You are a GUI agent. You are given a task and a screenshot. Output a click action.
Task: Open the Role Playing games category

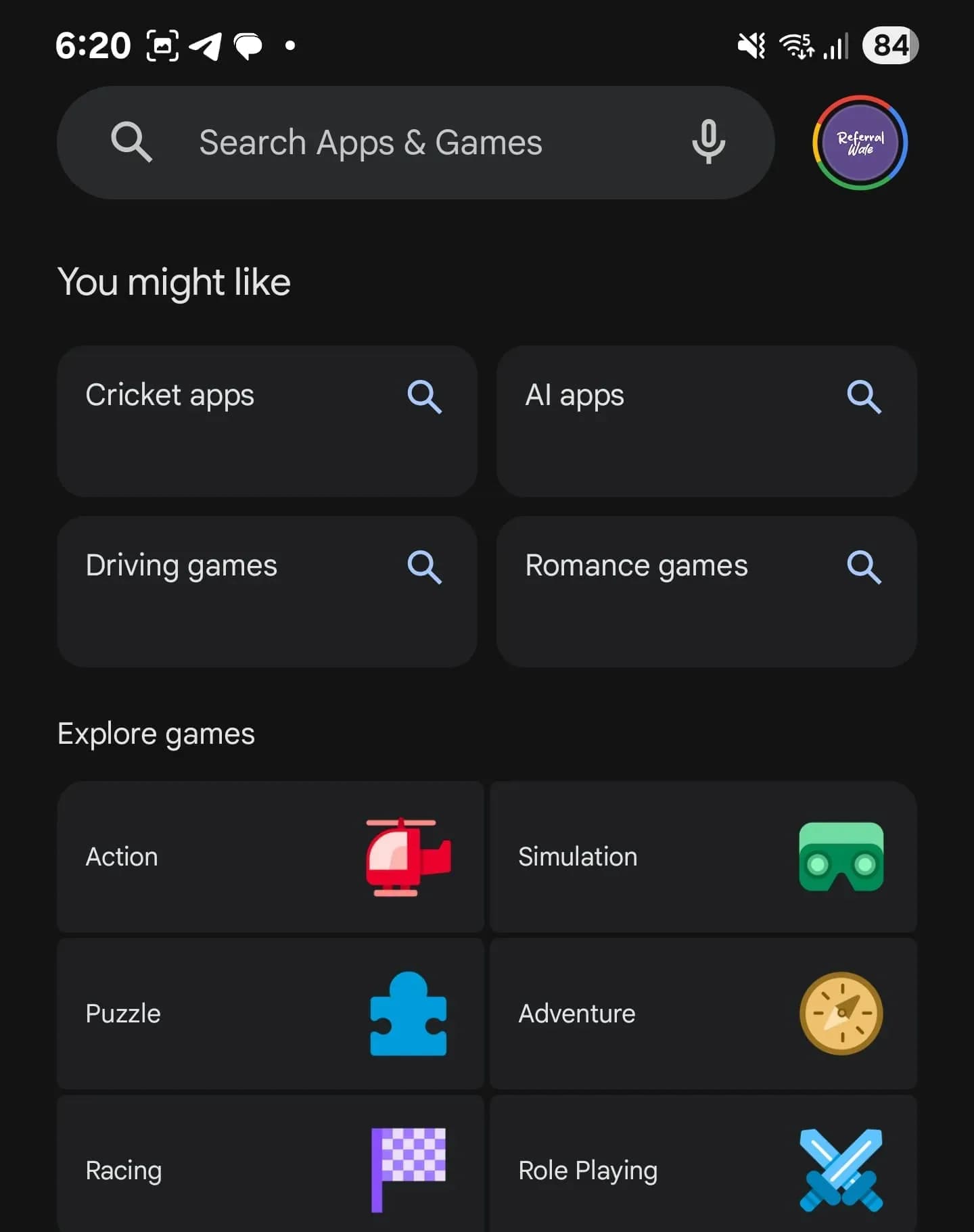coord(703,1168)
